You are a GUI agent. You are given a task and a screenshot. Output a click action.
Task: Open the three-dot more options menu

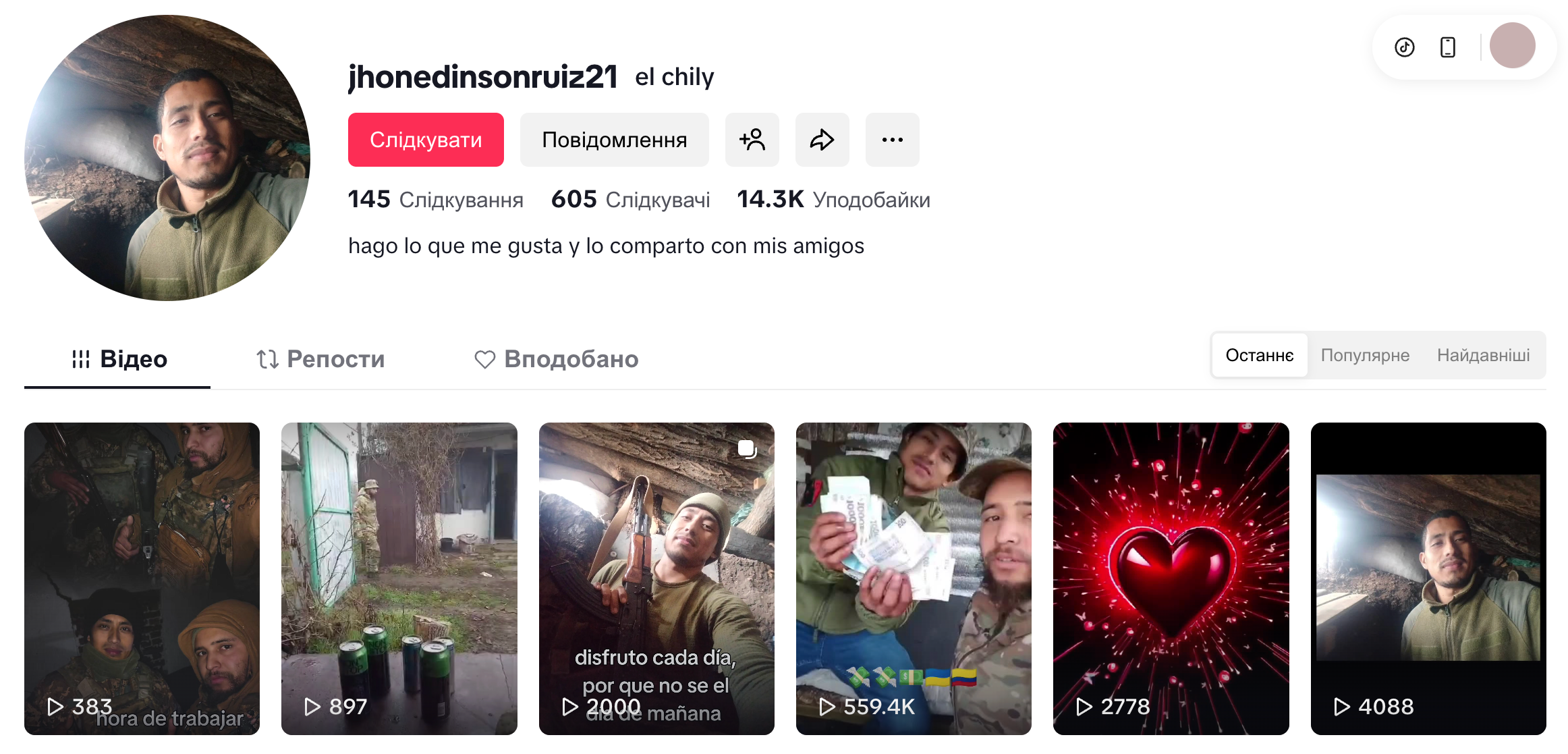[892, 140]
